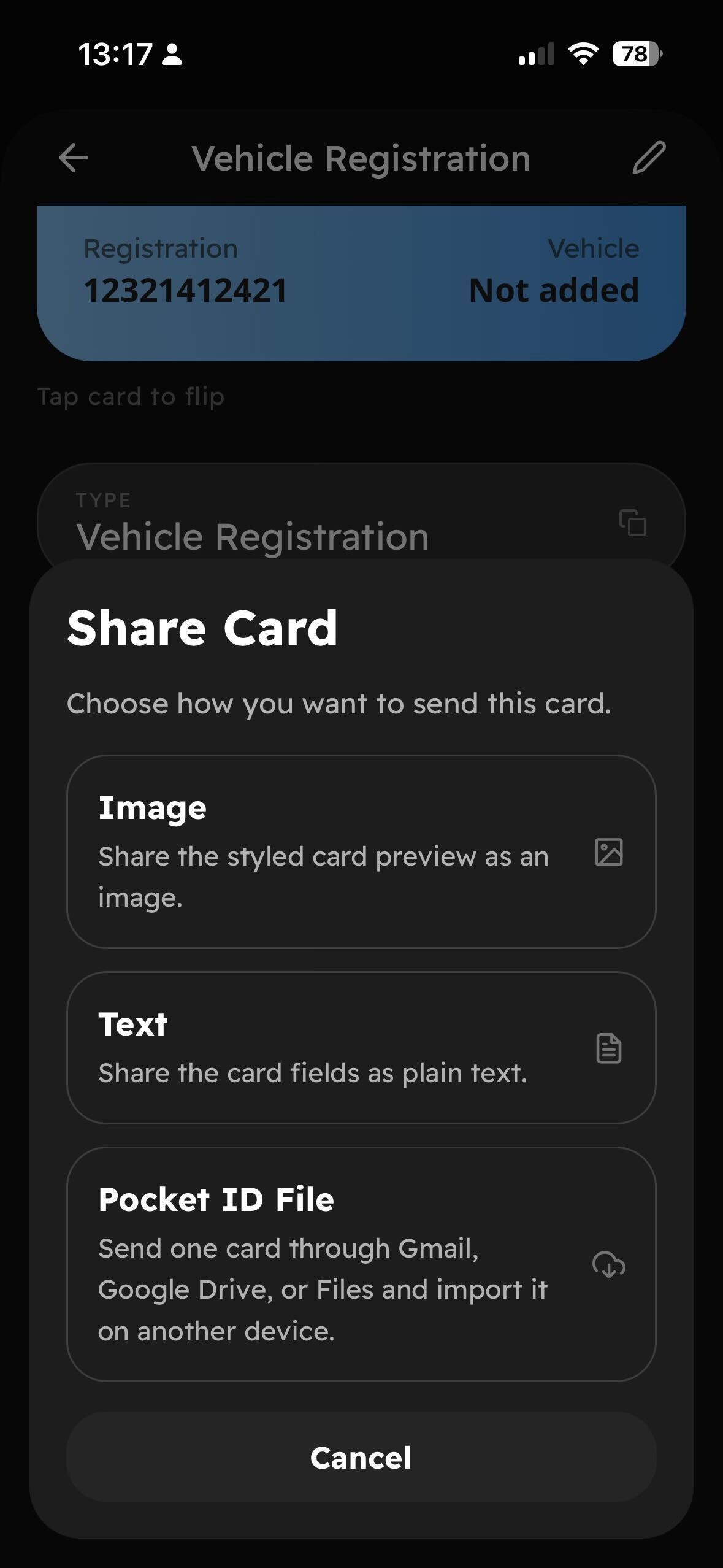Choose Text to share card fields as plain text
Image resolution: width=723 pixels, height=1568 pixels.
coord(361,1048)
